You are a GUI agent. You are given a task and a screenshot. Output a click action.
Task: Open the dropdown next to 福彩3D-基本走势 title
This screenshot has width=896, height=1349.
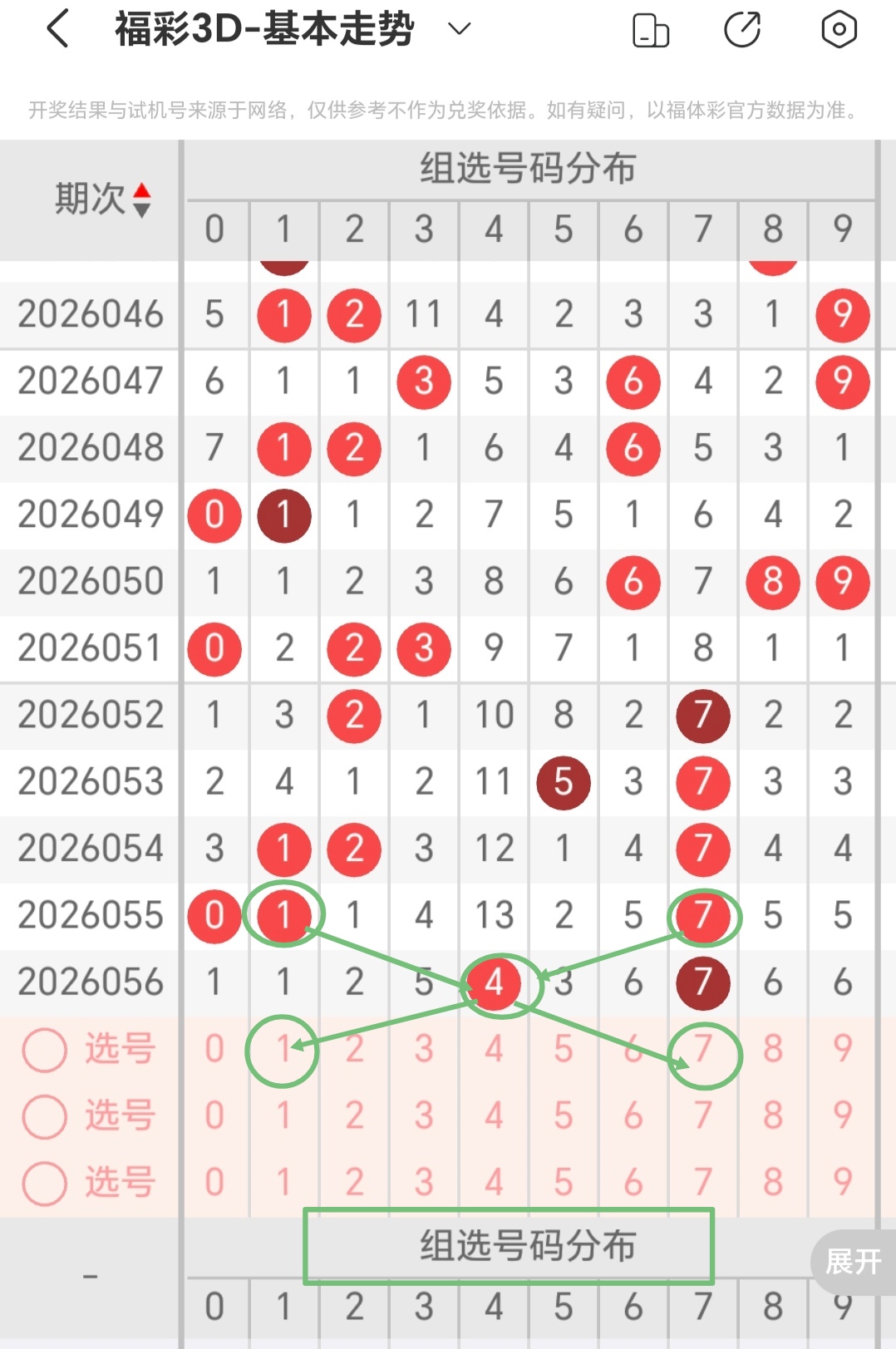[456, 29]
